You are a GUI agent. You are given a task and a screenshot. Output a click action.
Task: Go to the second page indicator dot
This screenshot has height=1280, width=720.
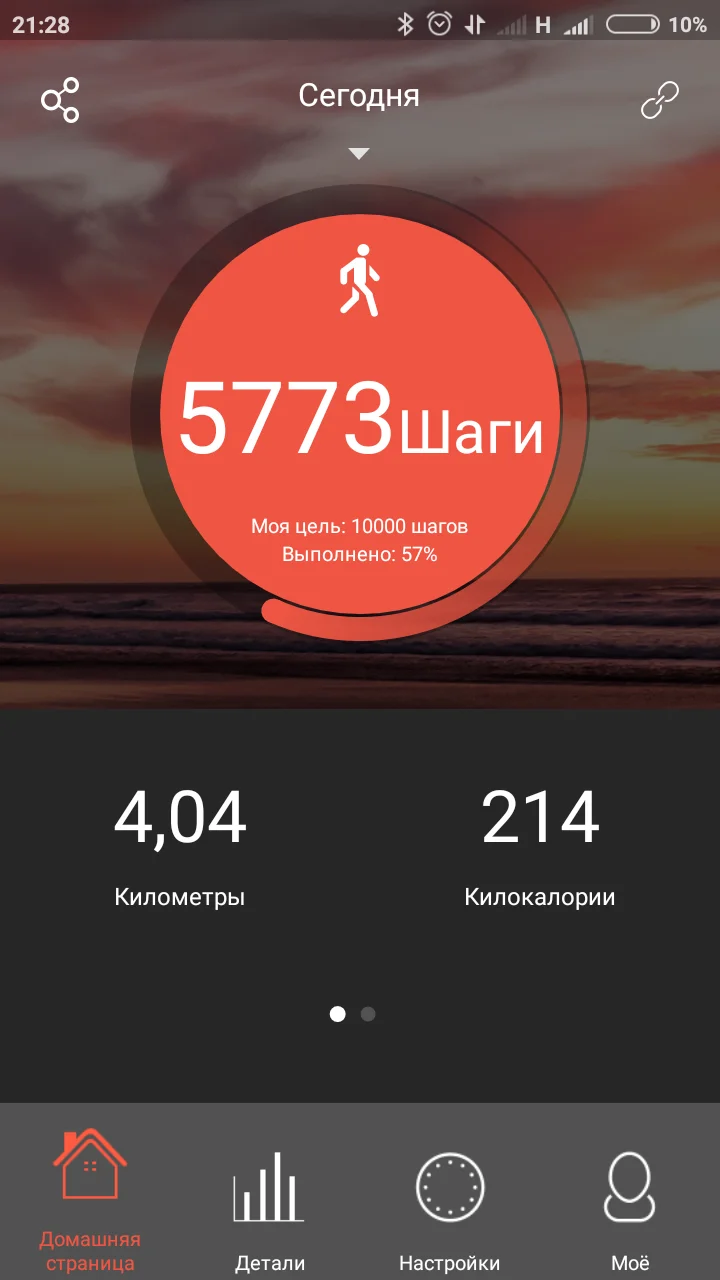pos(368,1014)
